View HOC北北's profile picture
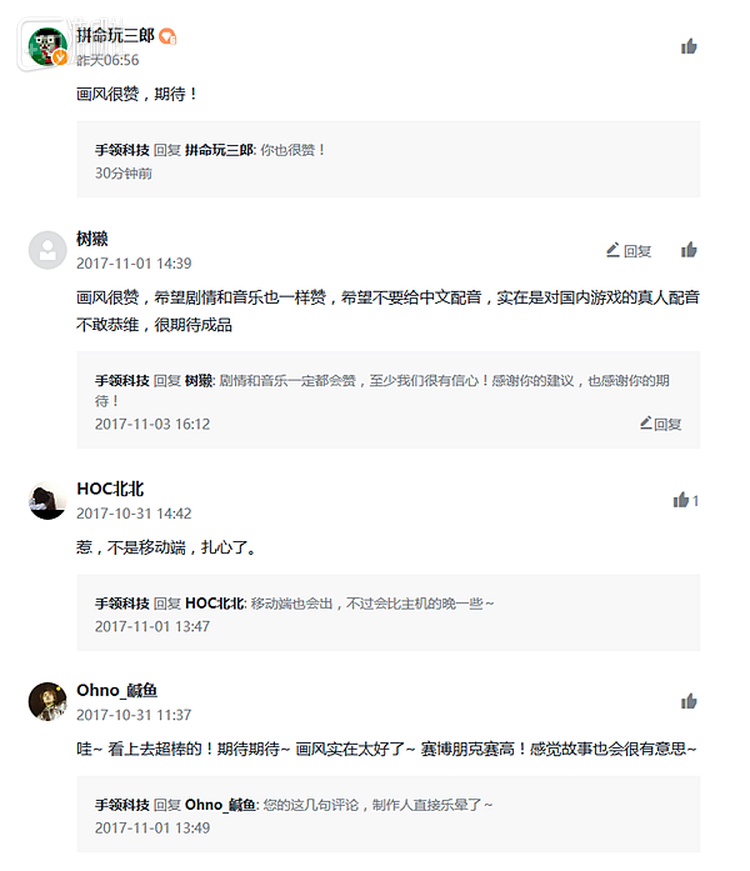Image resolution: width=750 pixels, height=871 pixels. coord(46,500)
